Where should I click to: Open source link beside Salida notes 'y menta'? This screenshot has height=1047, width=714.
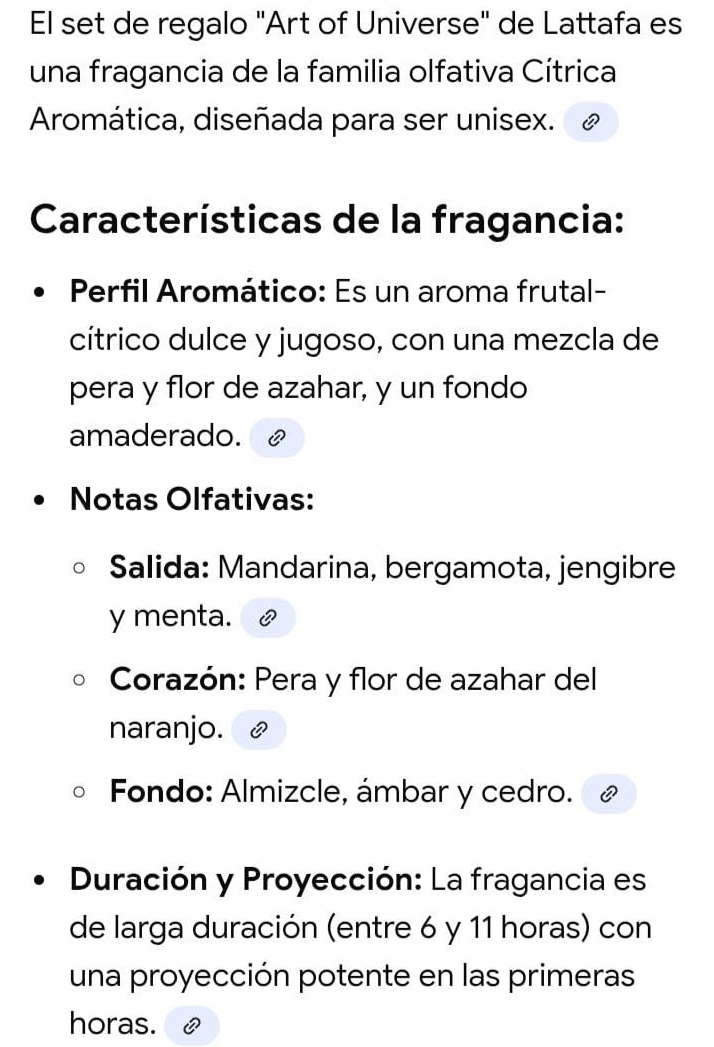point(267,618)
